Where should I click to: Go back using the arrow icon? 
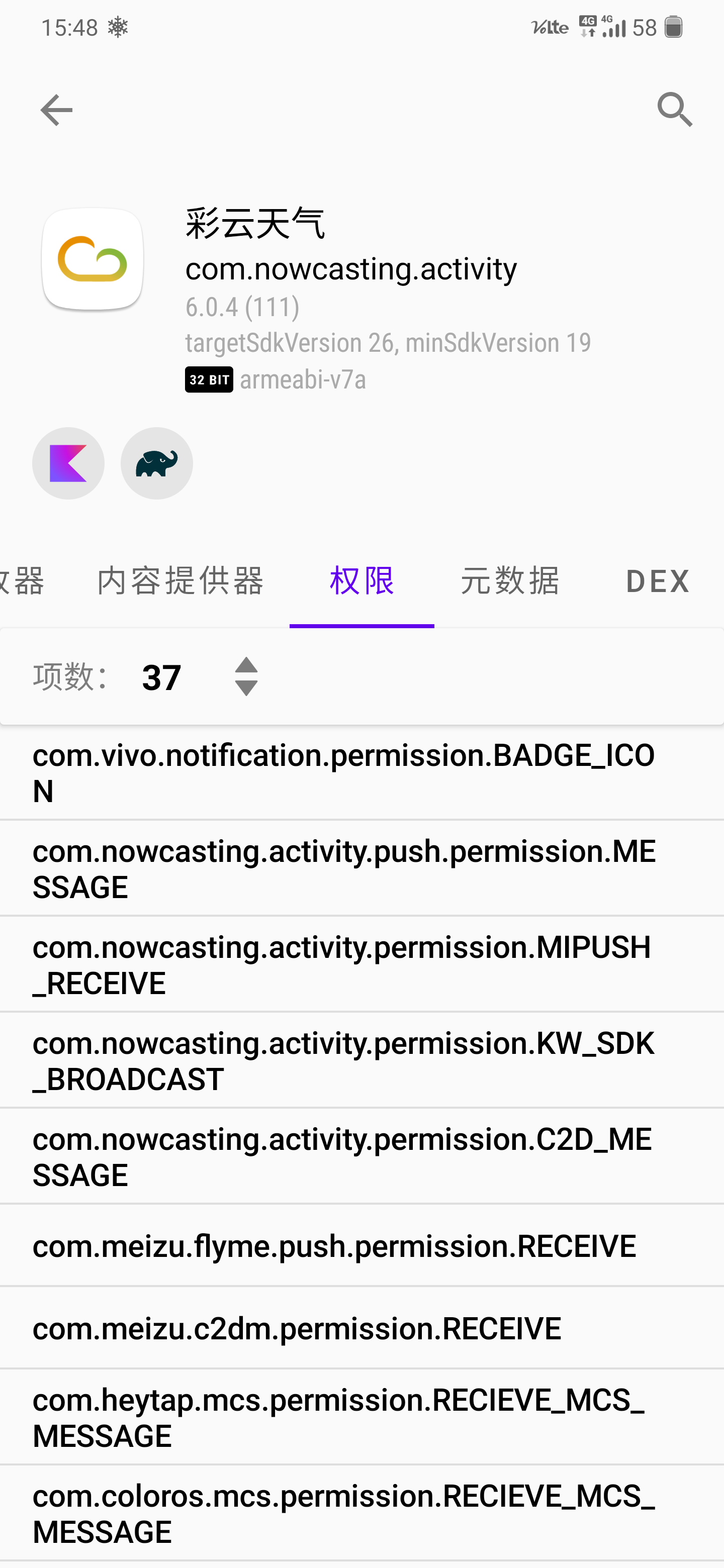pos(57,110)
